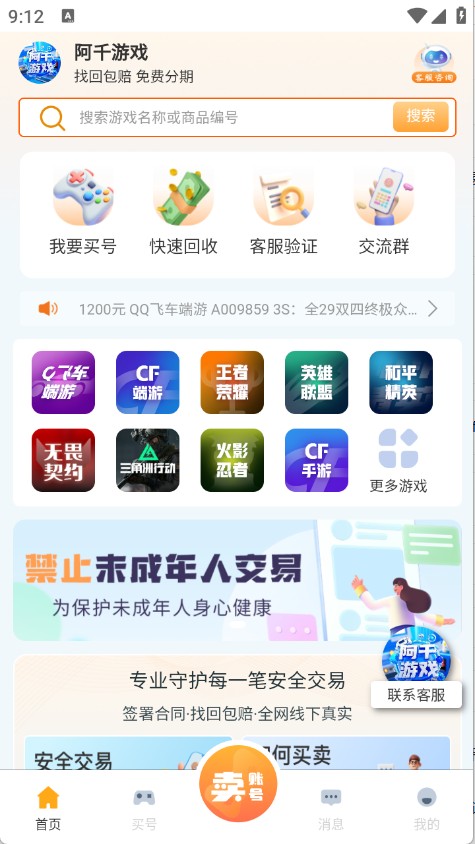475x844 pixels.
Task: Select the 无畏契约 game tile
Action: [63, 460]
